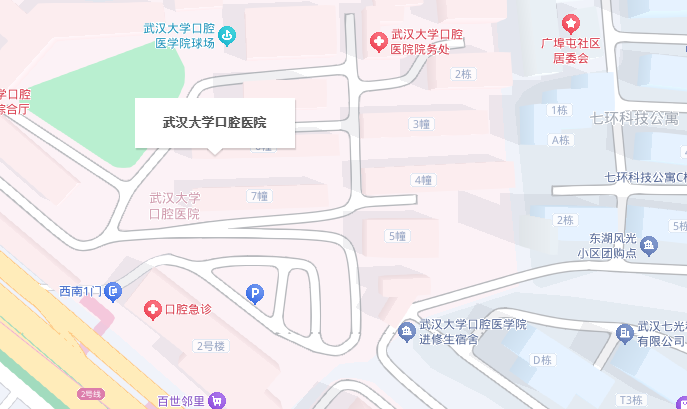Select the 武汉大学口腔医院院务处 marker

click(378, 42)
